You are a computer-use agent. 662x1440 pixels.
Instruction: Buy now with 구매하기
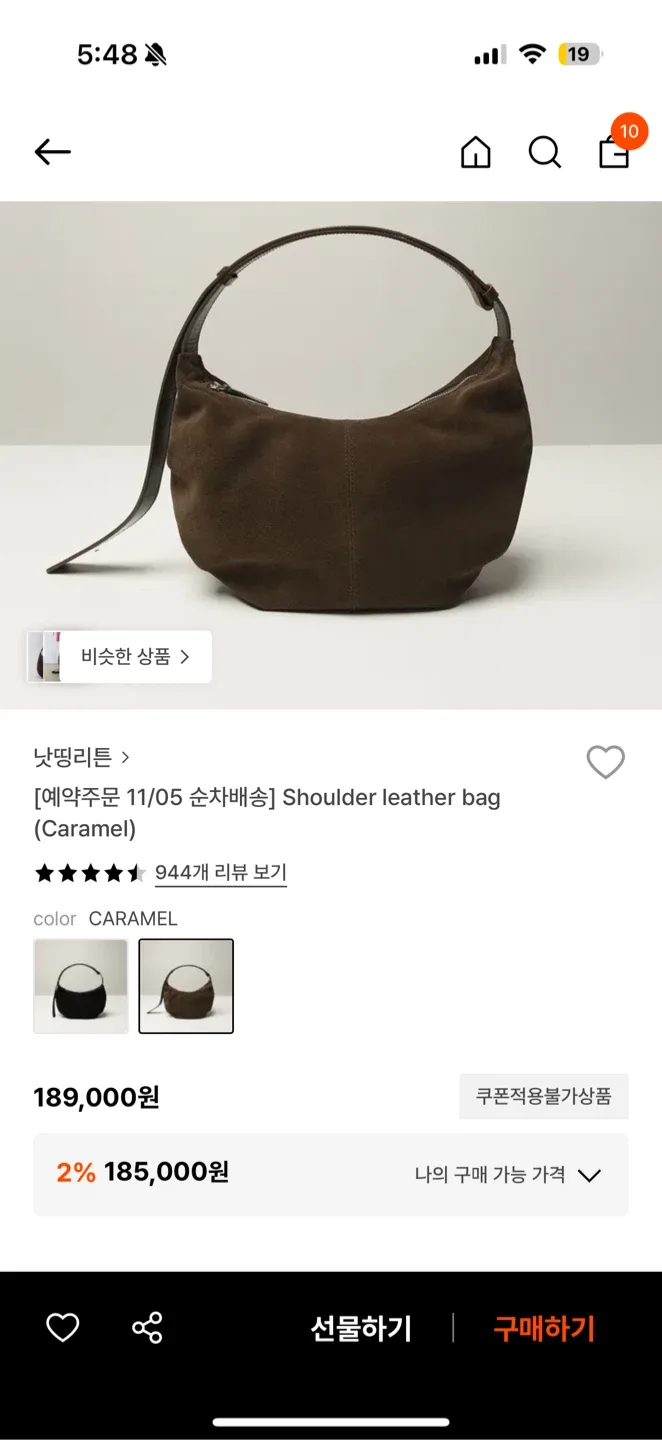click(544, 1328)
